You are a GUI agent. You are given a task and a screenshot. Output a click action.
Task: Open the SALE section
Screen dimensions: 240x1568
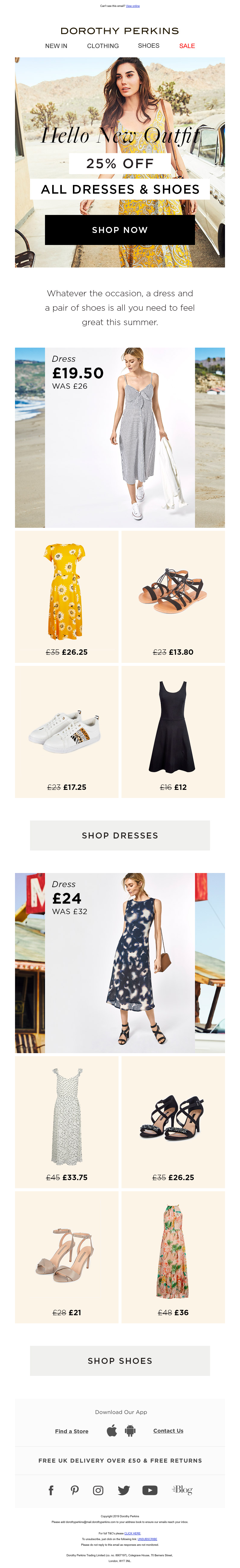pyautogui.click(x=187, y=46)
